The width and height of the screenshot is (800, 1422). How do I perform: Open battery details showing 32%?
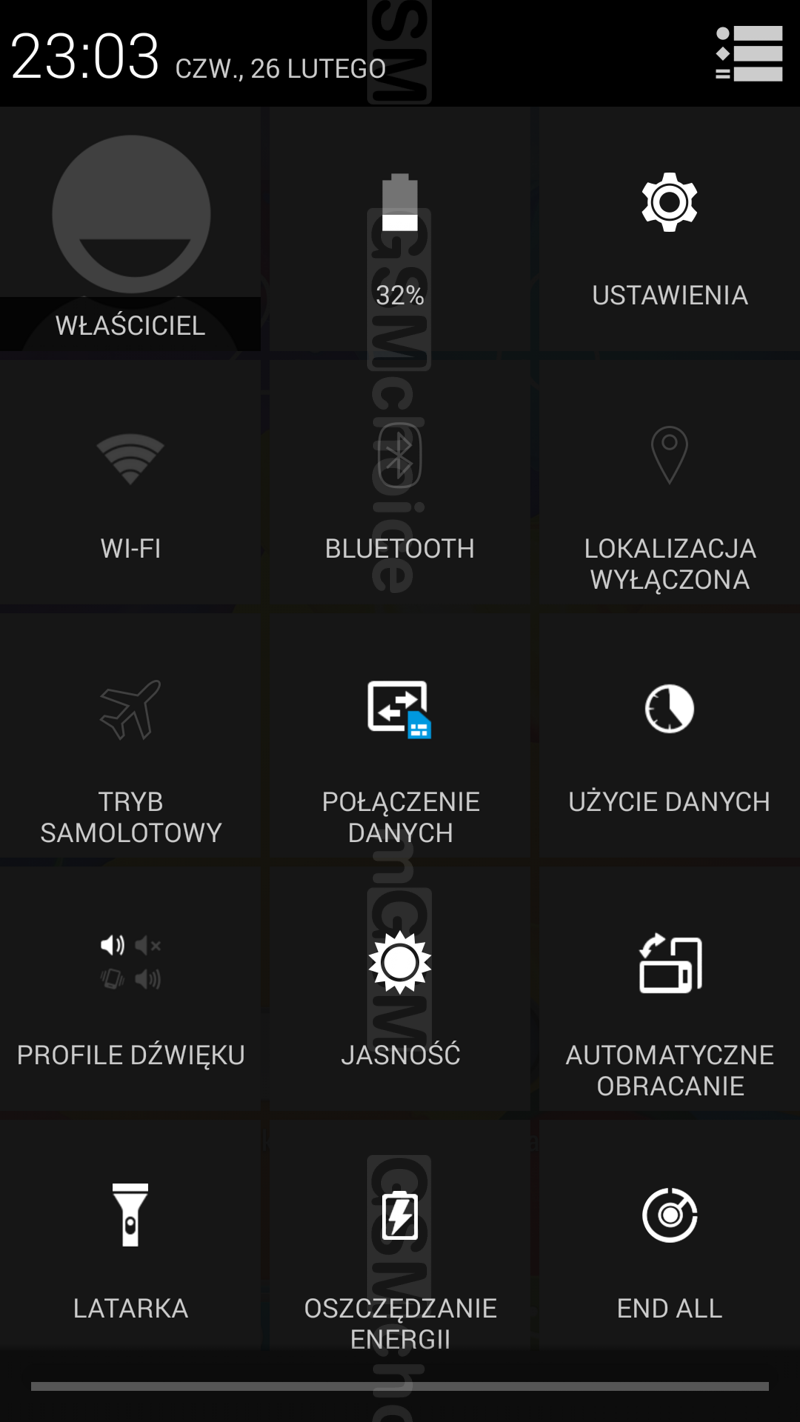tap(400, 230)
